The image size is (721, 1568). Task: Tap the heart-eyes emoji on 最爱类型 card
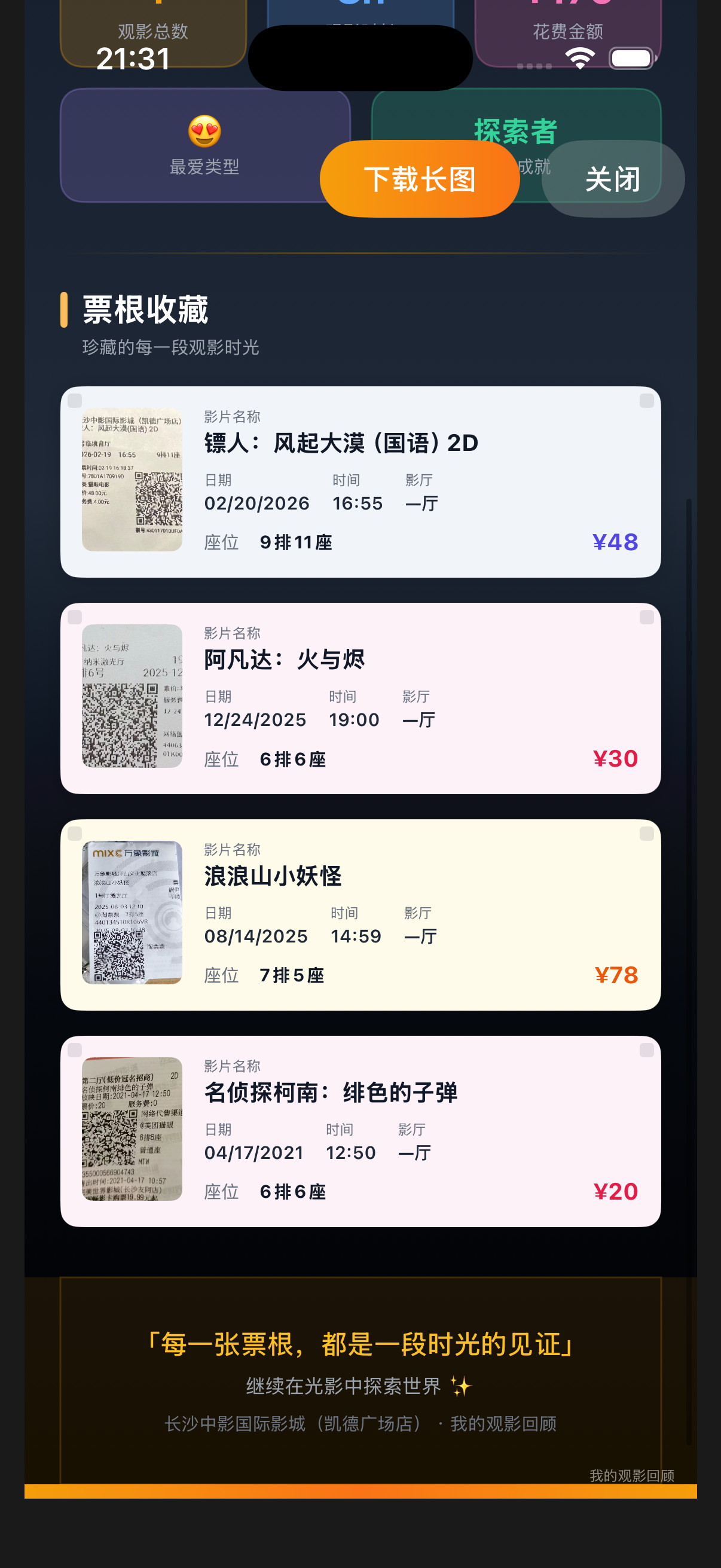(206, 130)
